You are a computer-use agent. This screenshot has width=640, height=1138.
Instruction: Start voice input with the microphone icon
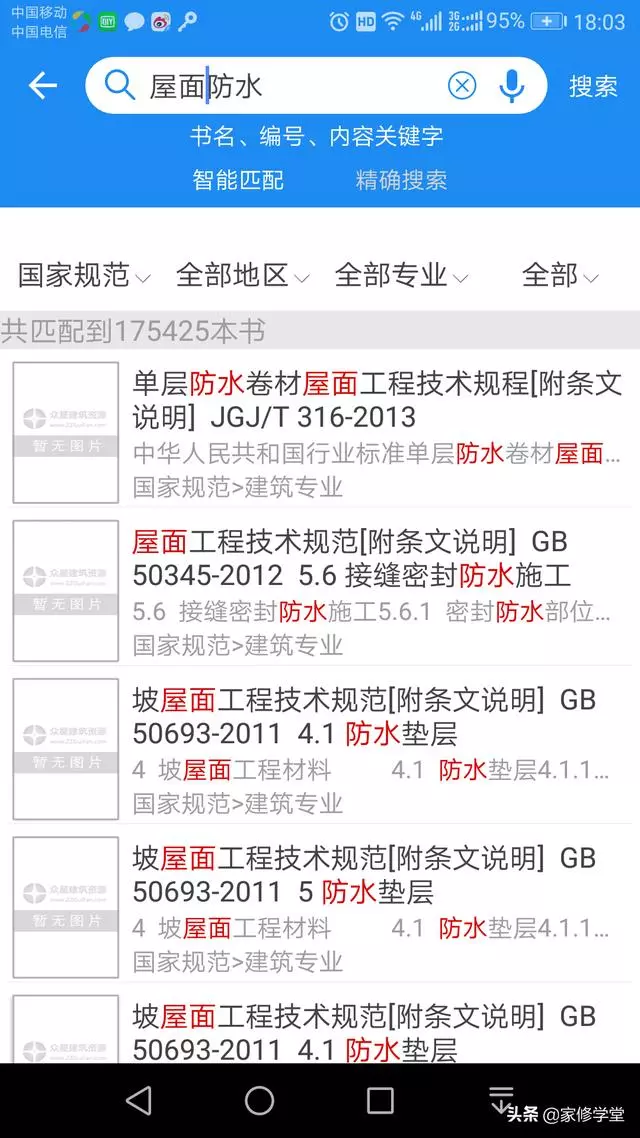point(512,86)
